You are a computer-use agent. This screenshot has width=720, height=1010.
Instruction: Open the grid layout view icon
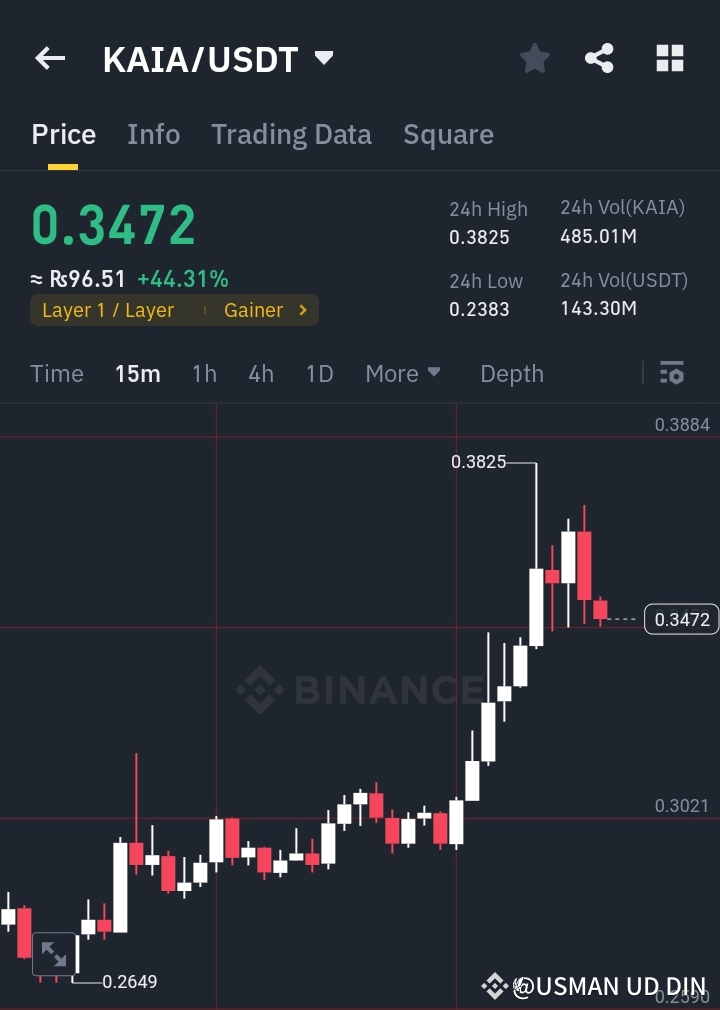668,58
